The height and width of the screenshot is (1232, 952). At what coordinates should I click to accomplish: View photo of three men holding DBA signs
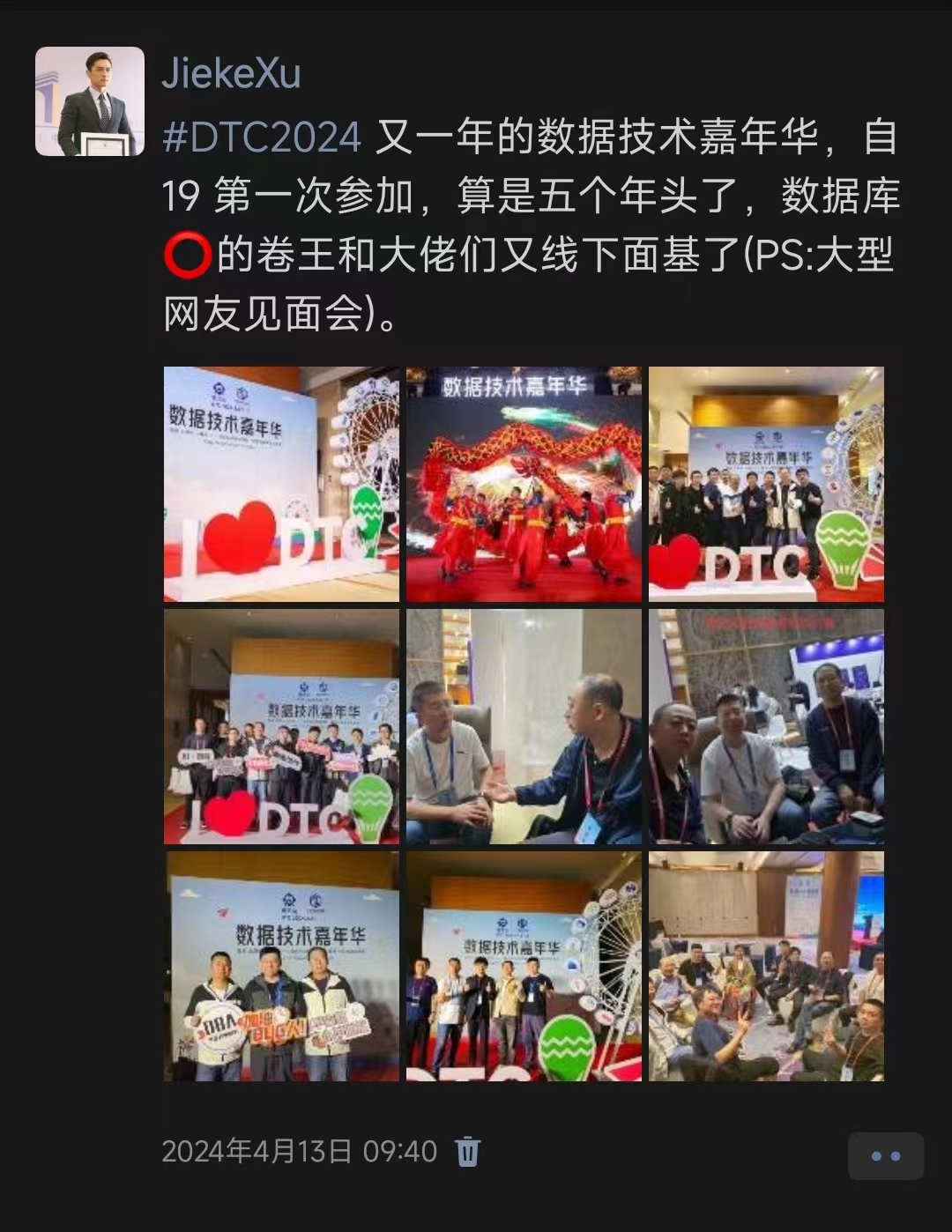click(281, 967)
